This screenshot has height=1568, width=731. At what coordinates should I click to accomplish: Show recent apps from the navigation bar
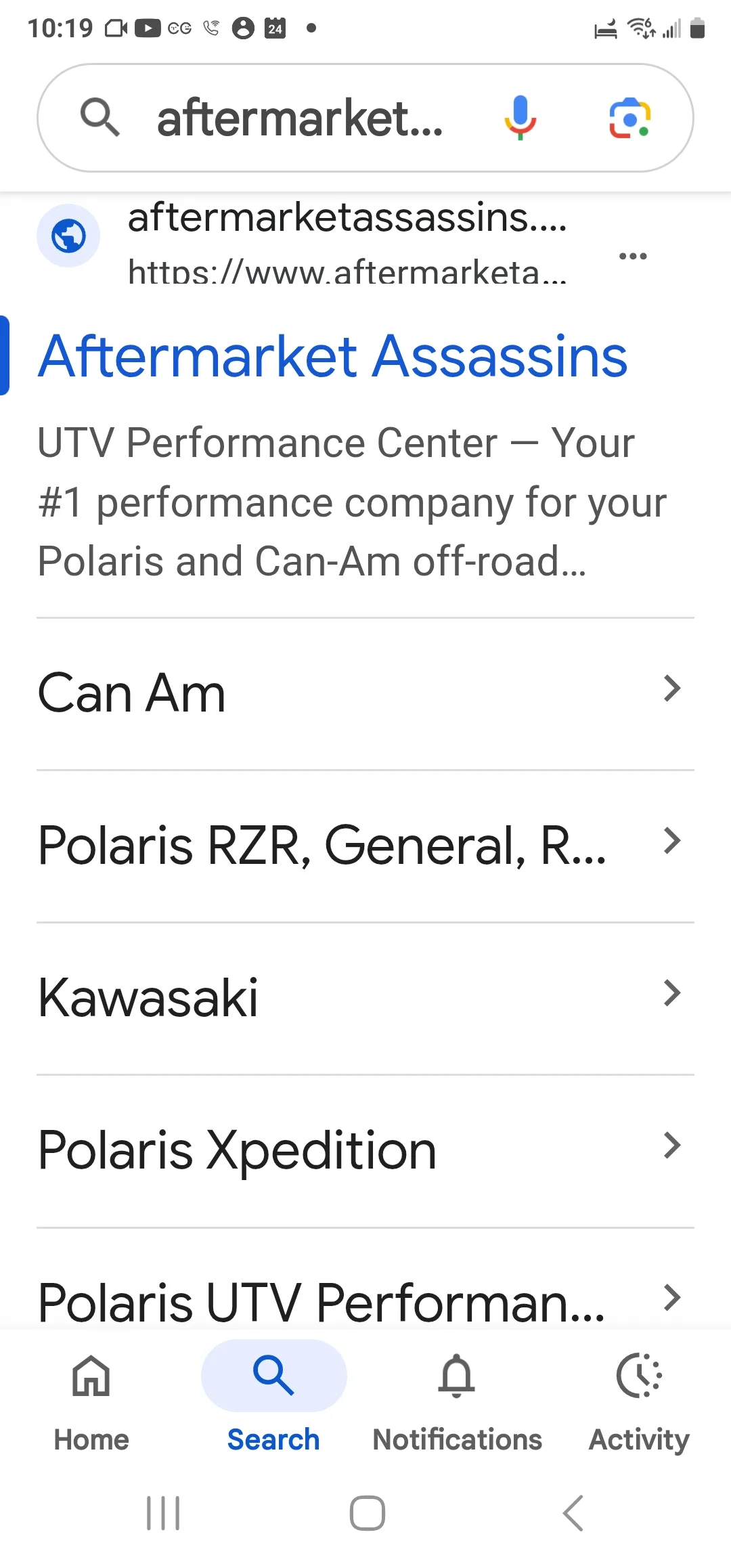(163, 1512)
